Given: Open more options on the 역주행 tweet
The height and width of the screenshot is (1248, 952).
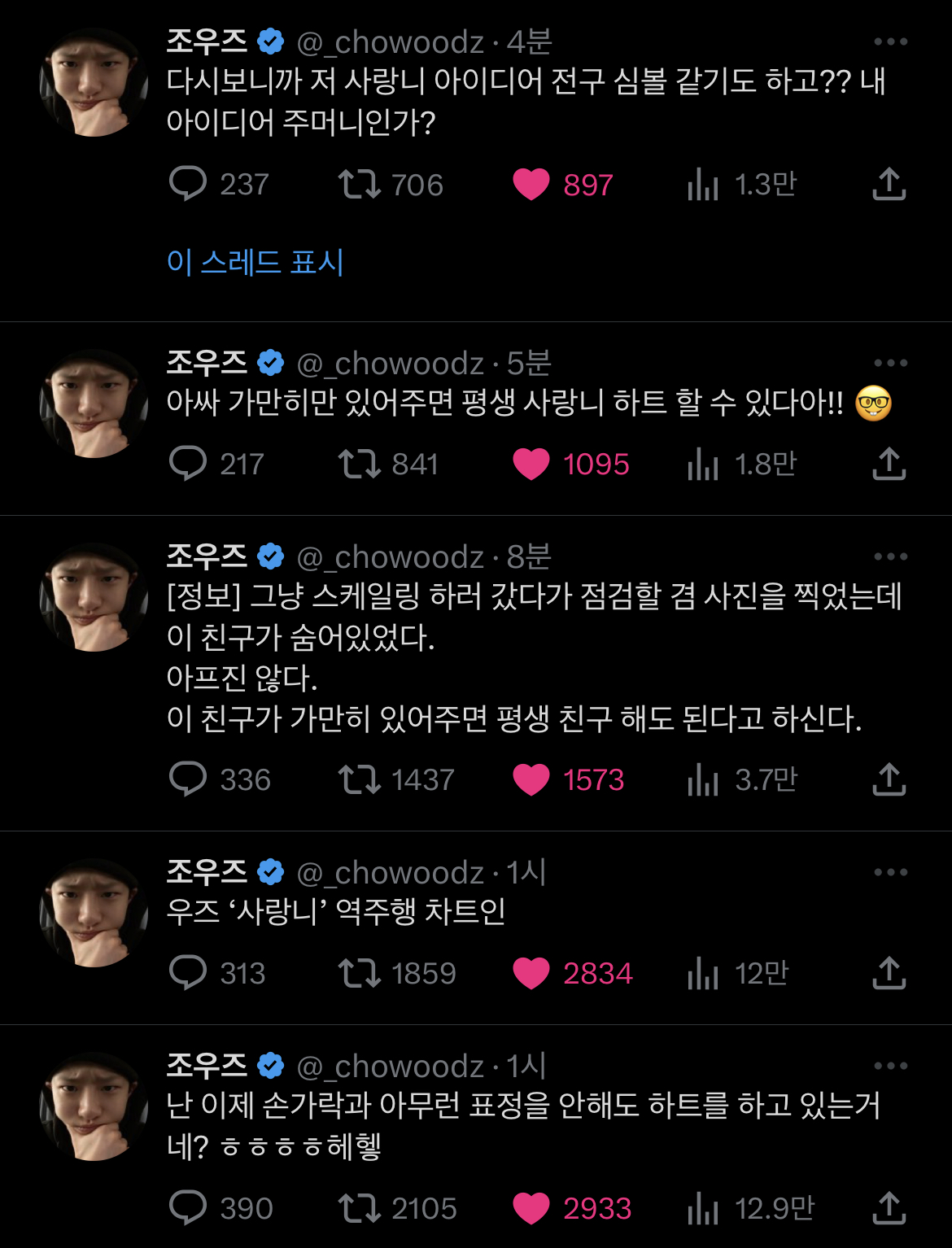Looking at the screenshot, I should click(x=893, y=871).
